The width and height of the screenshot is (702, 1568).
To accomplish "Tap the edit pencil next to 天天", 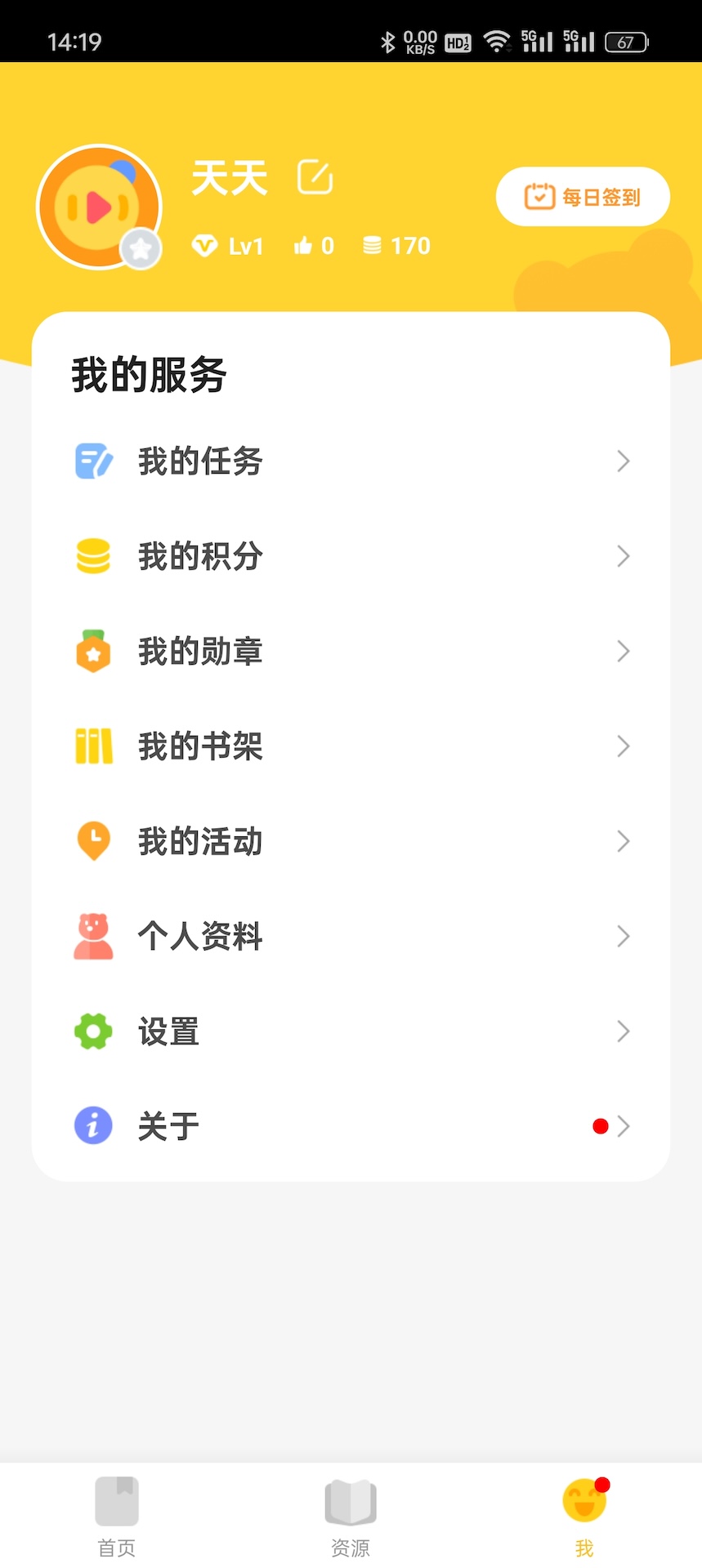I will 315,176.
